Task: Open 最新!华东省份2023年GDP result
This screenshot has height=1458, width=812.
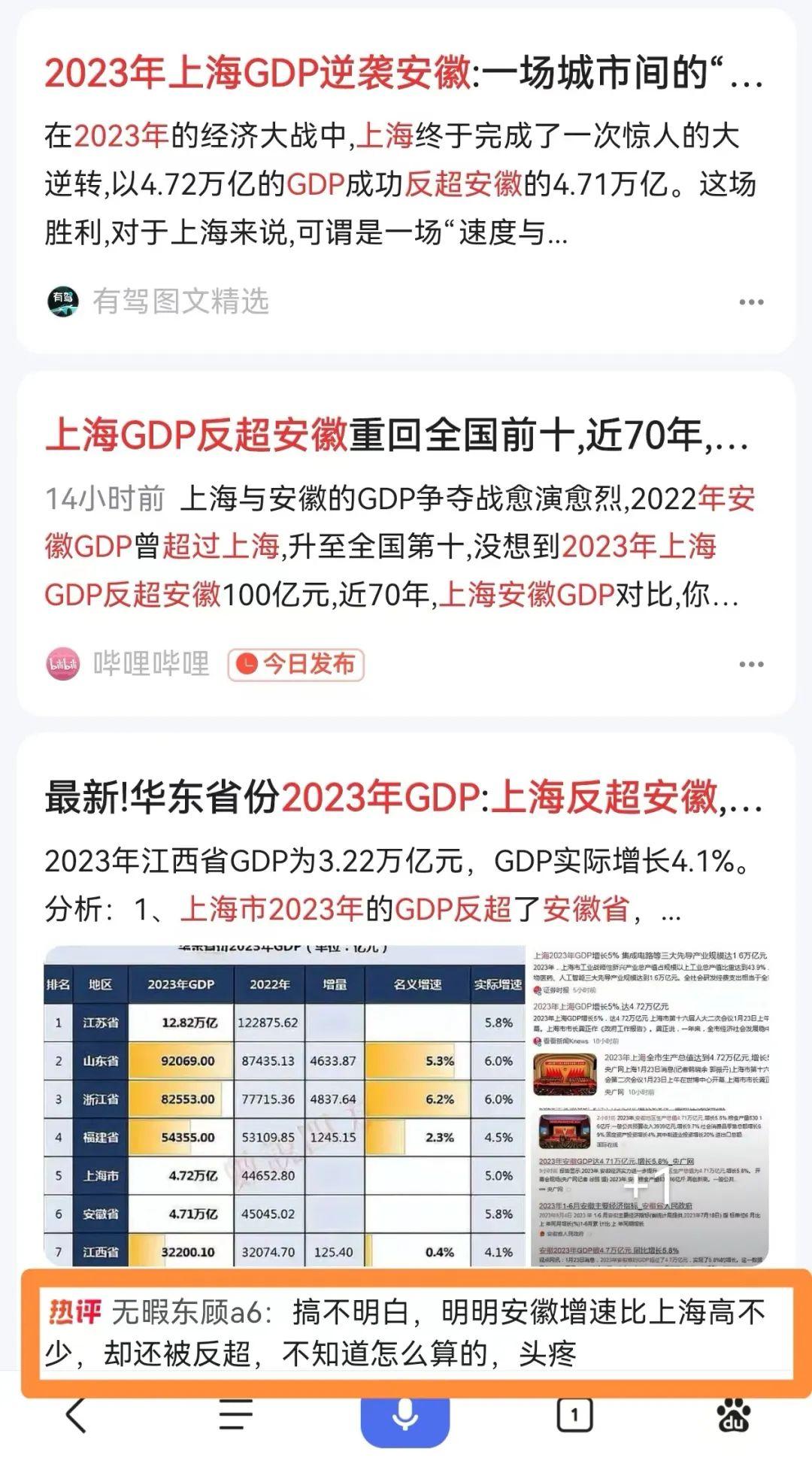Action: pos(403,798)
